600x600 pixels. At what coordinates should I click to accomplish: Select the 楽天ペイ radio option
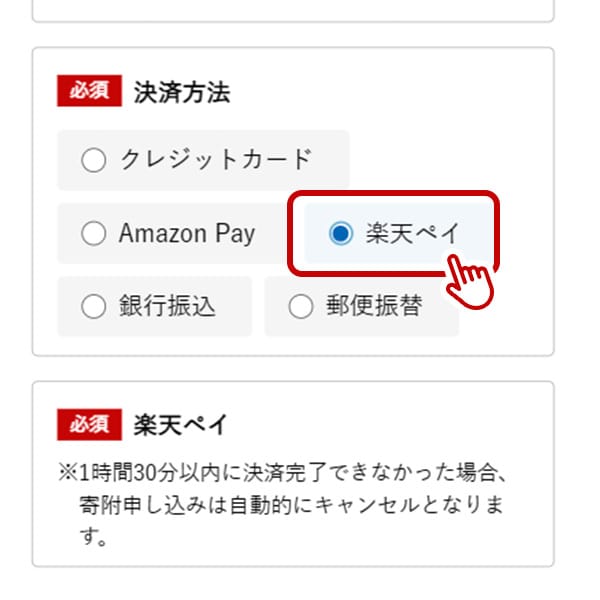[x=341, y=234]
